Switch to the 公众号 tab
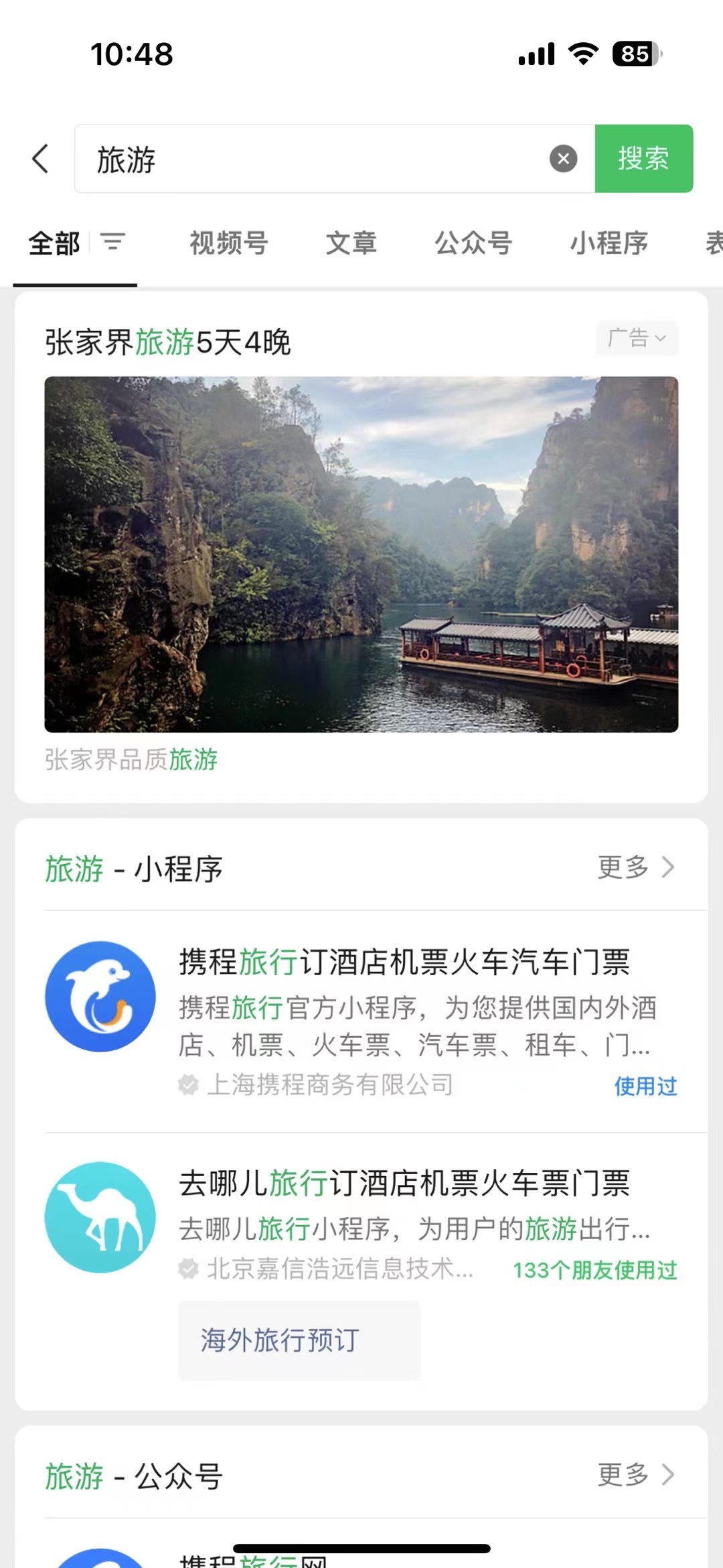Screen dimensions: 723x1568 [473, 243]
